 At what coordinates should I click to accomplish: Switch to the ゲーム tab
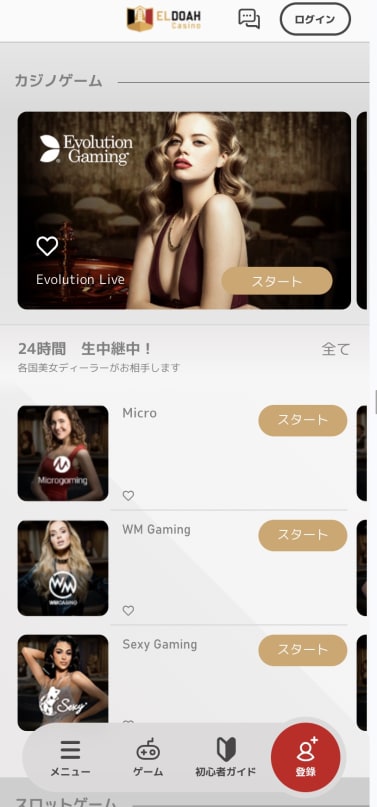pos(148,758)
